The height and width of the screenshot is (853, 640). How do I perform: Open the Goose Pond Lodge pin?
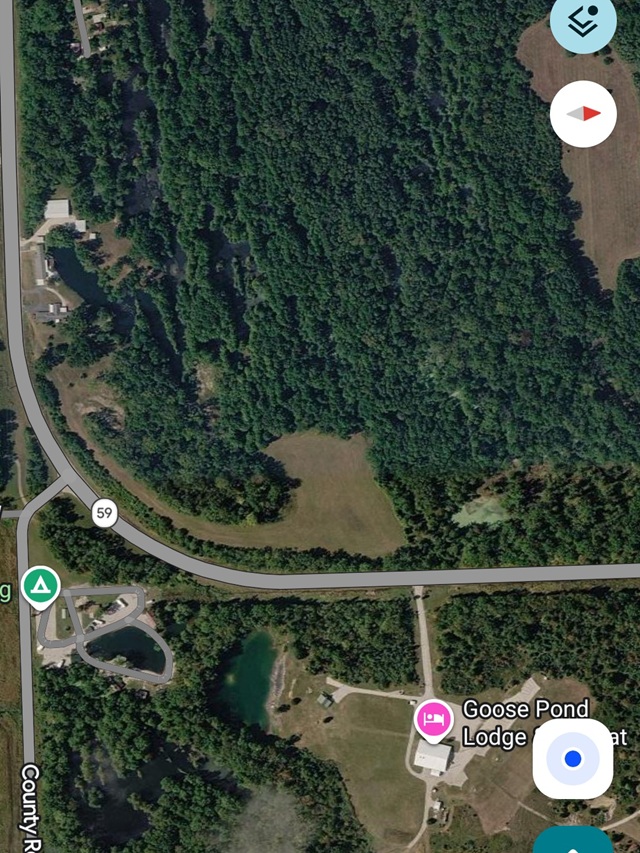tap(433, 719)
